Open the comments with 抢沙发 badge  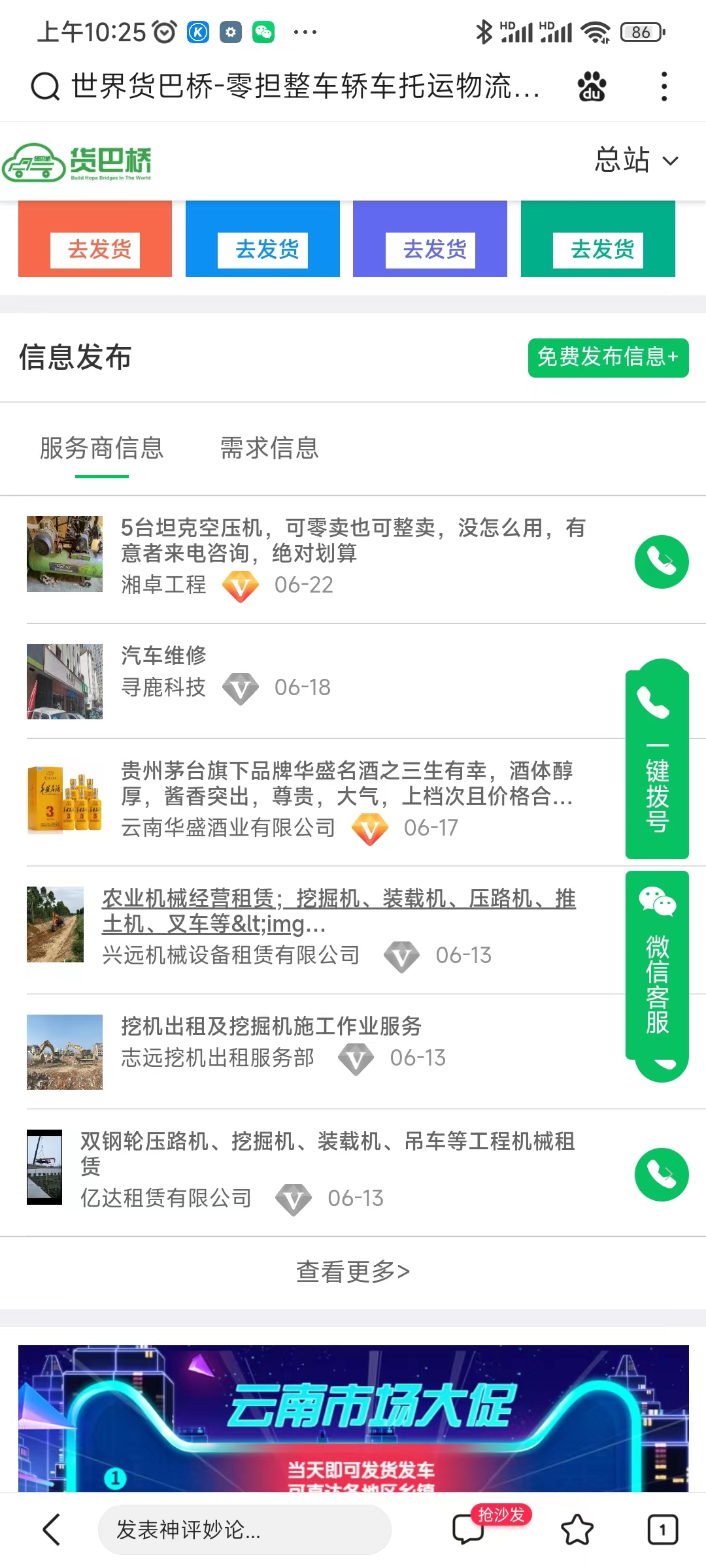click(x=468, y=1530)
